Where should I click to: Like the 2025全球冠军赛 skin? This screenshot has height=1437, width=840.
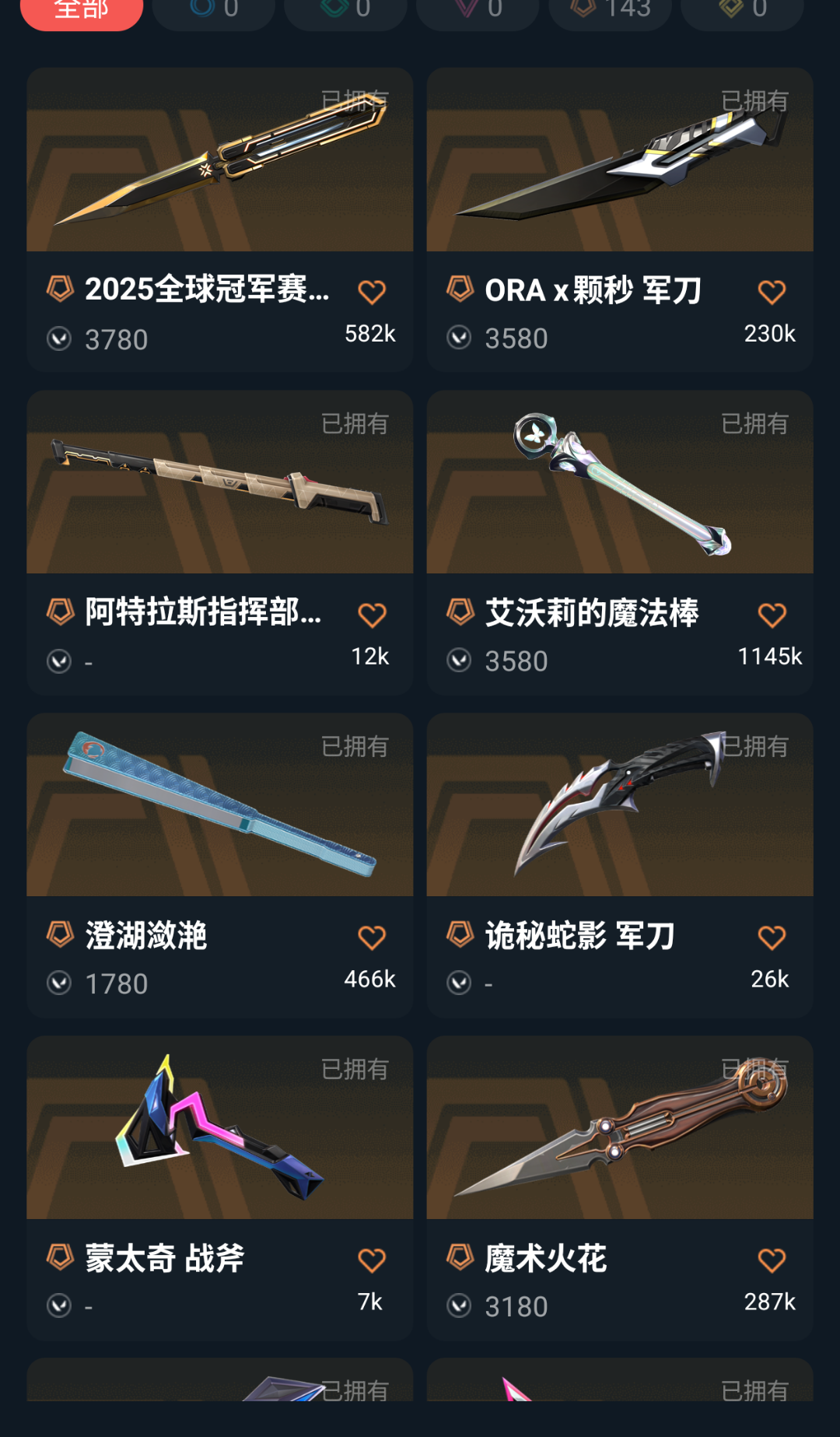[x=372, y=293]
